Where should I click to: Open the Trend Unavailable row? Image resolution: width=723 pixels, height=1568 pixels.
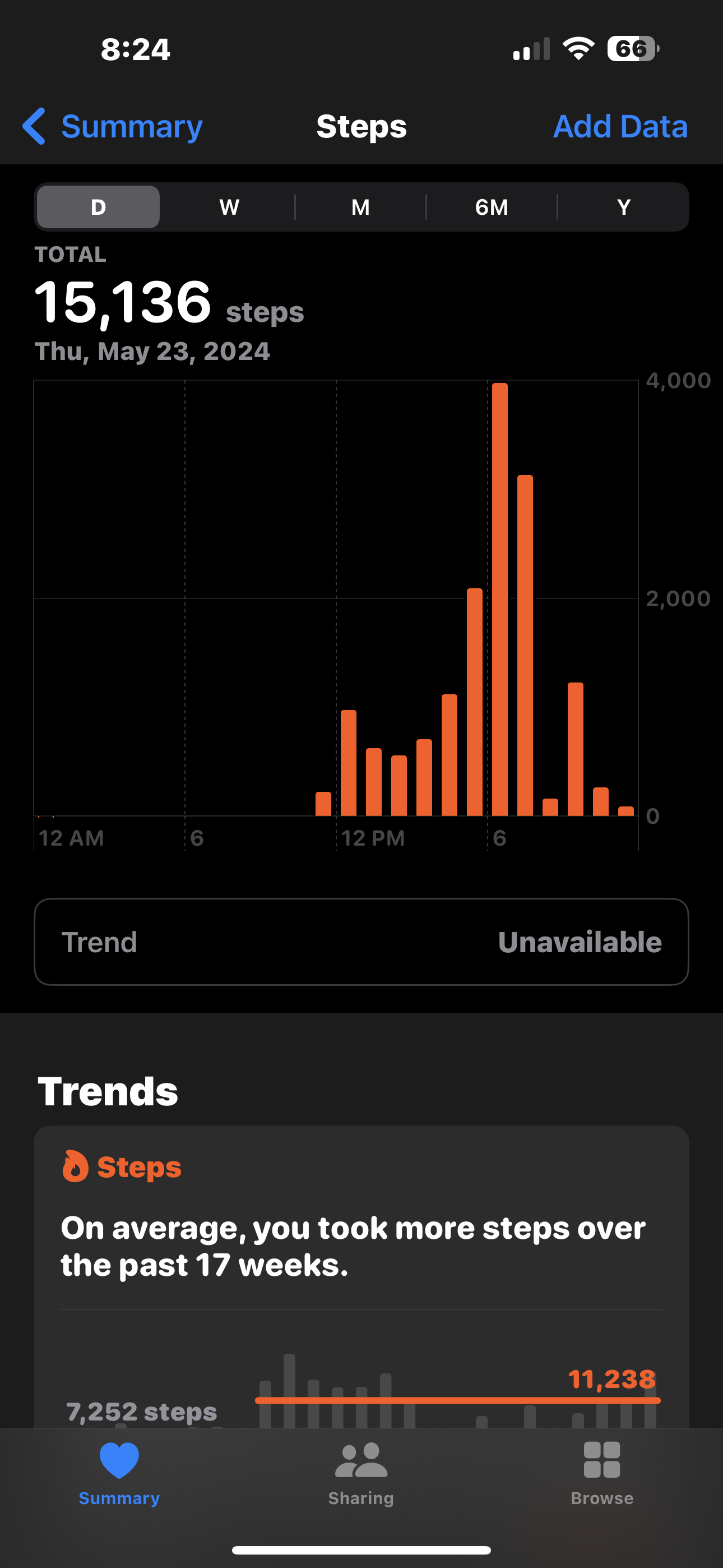click(361, 942)
